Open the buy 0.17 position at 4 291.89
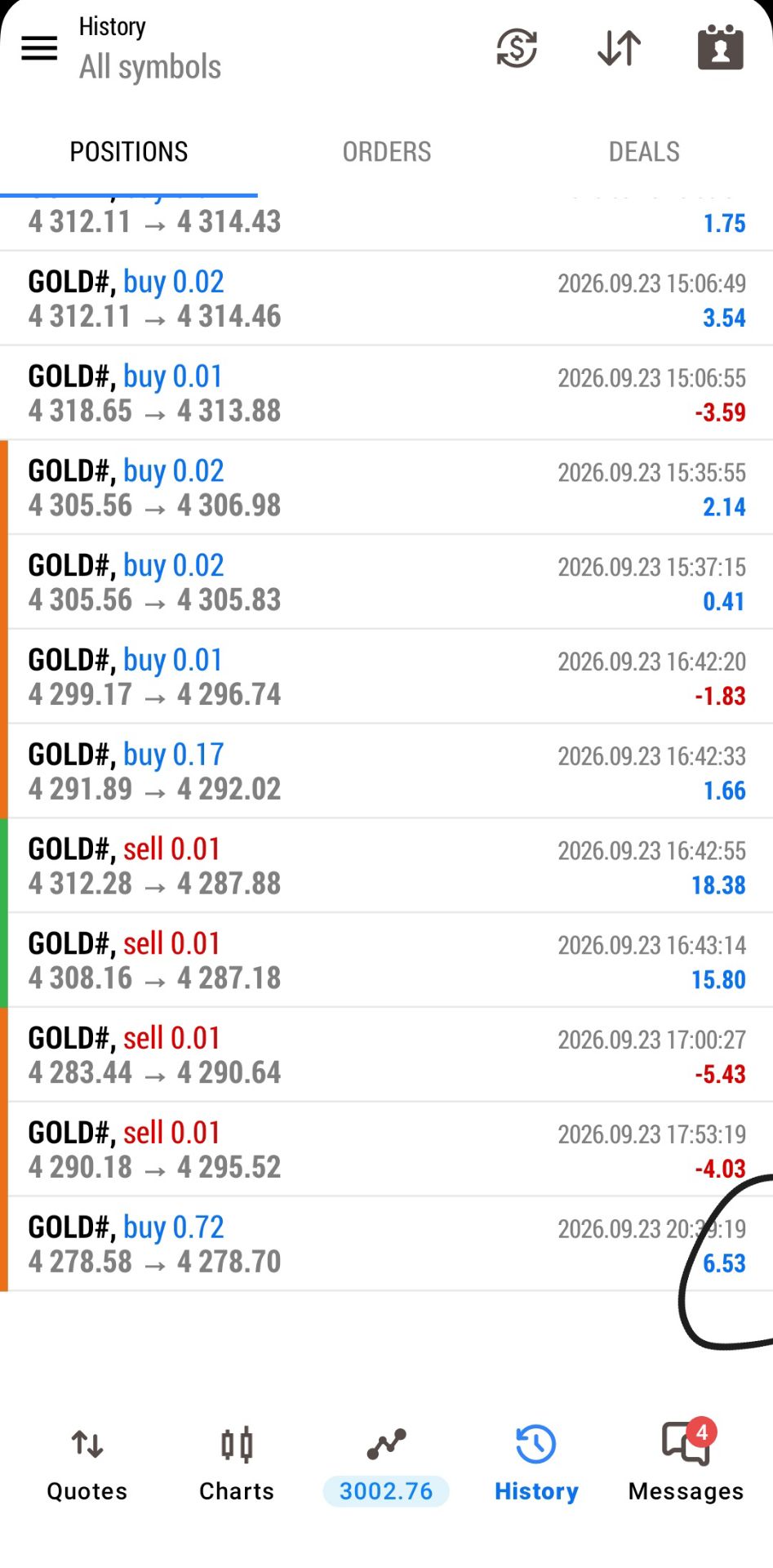The image size is (773, 1568). pyautogui.click(x=387, y=771)
